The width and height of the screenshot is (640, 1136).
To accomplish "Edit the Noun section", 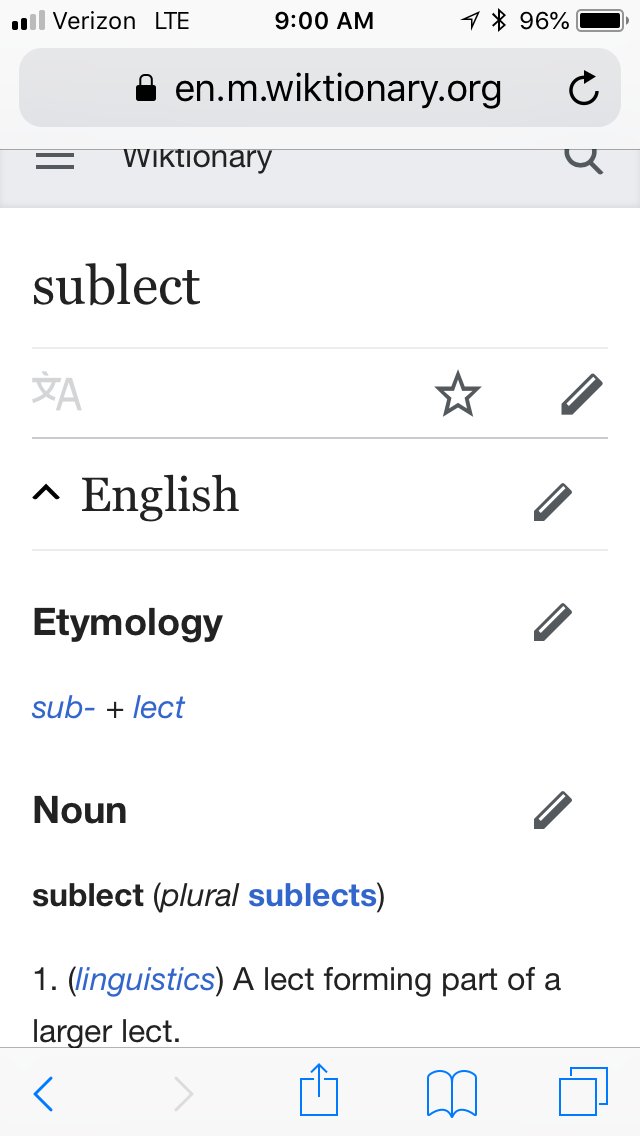I will click(553, 809).
